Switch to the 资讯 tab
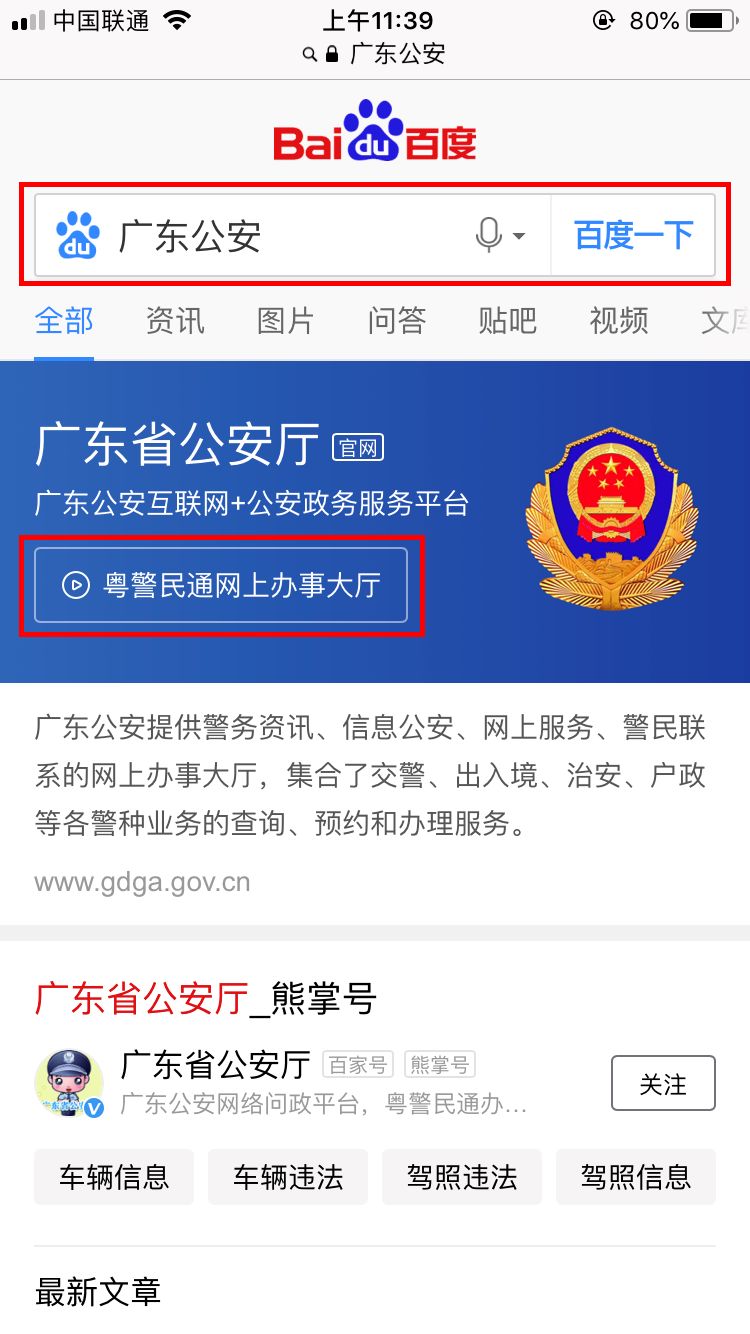750x1334 pixels. [x=175, y=321]
